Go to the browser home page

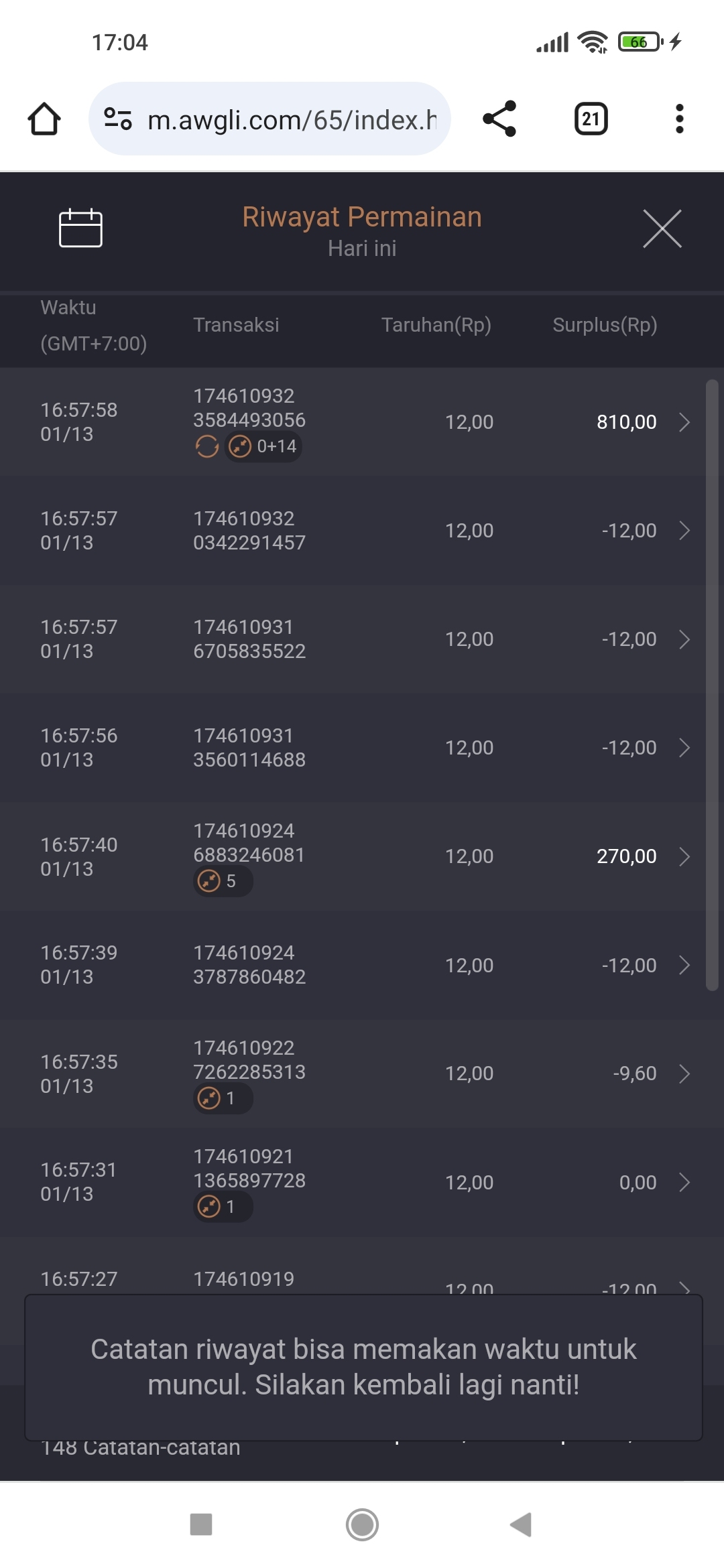coord(44,119)
